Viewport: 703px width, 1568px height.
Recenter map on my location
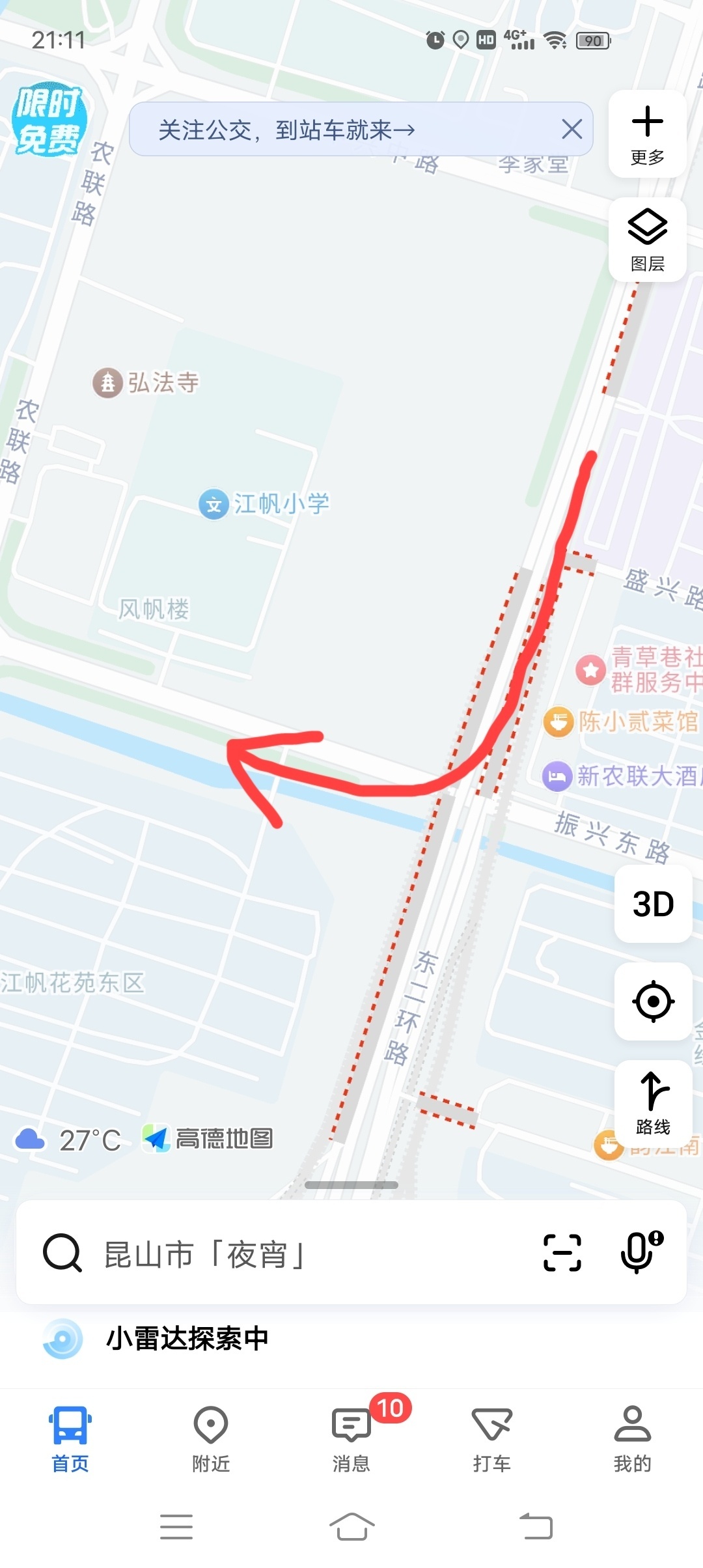[x=653, y=1001]
